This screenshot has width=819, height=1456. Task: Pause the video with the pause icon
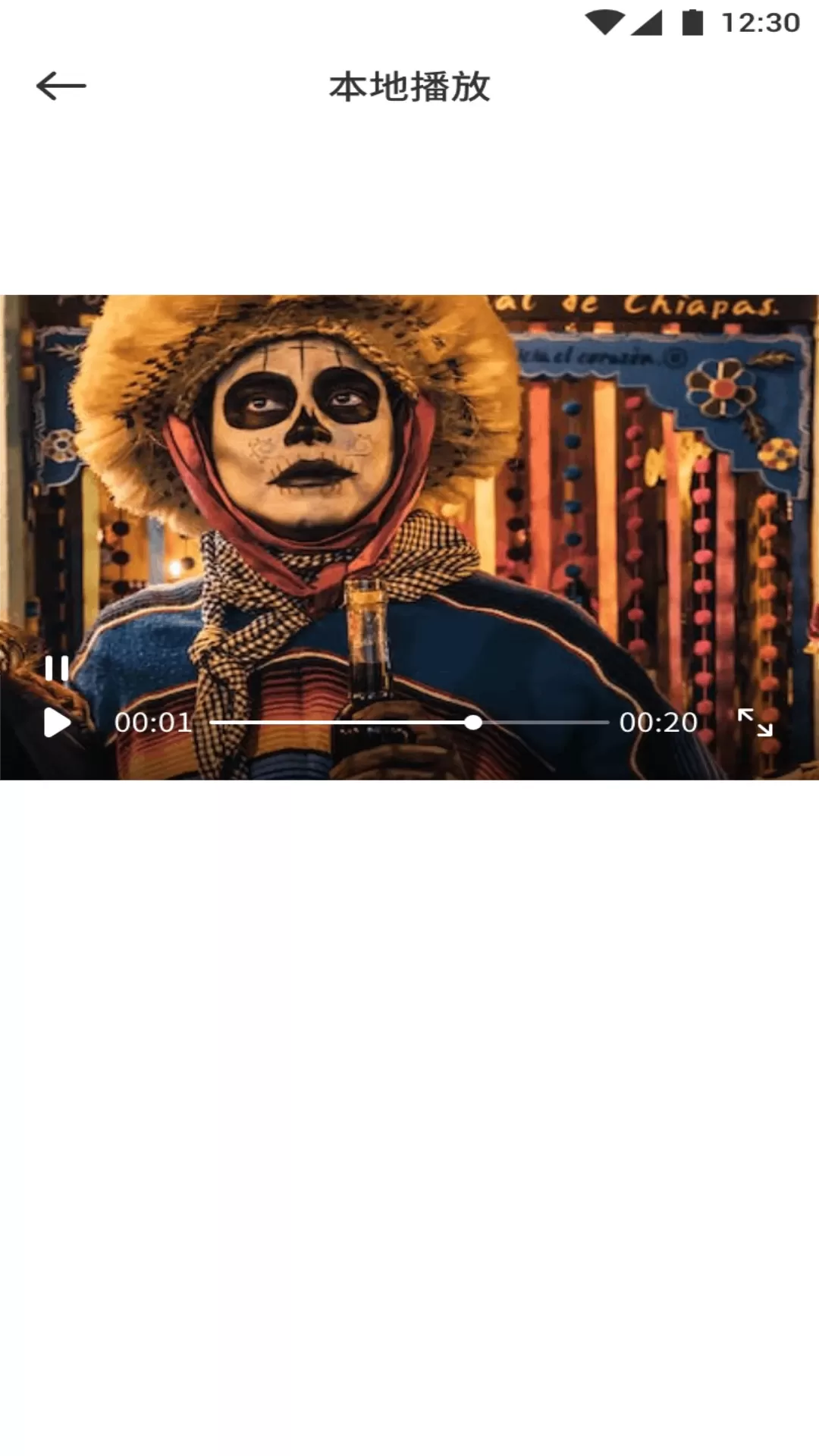coord(57,669)
